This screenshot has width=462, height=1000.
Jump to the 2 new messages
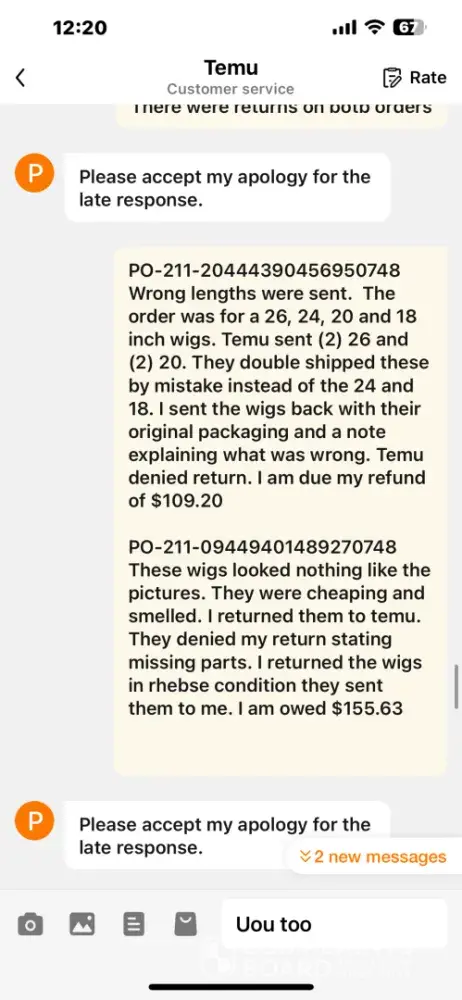(x=373, y=857)
